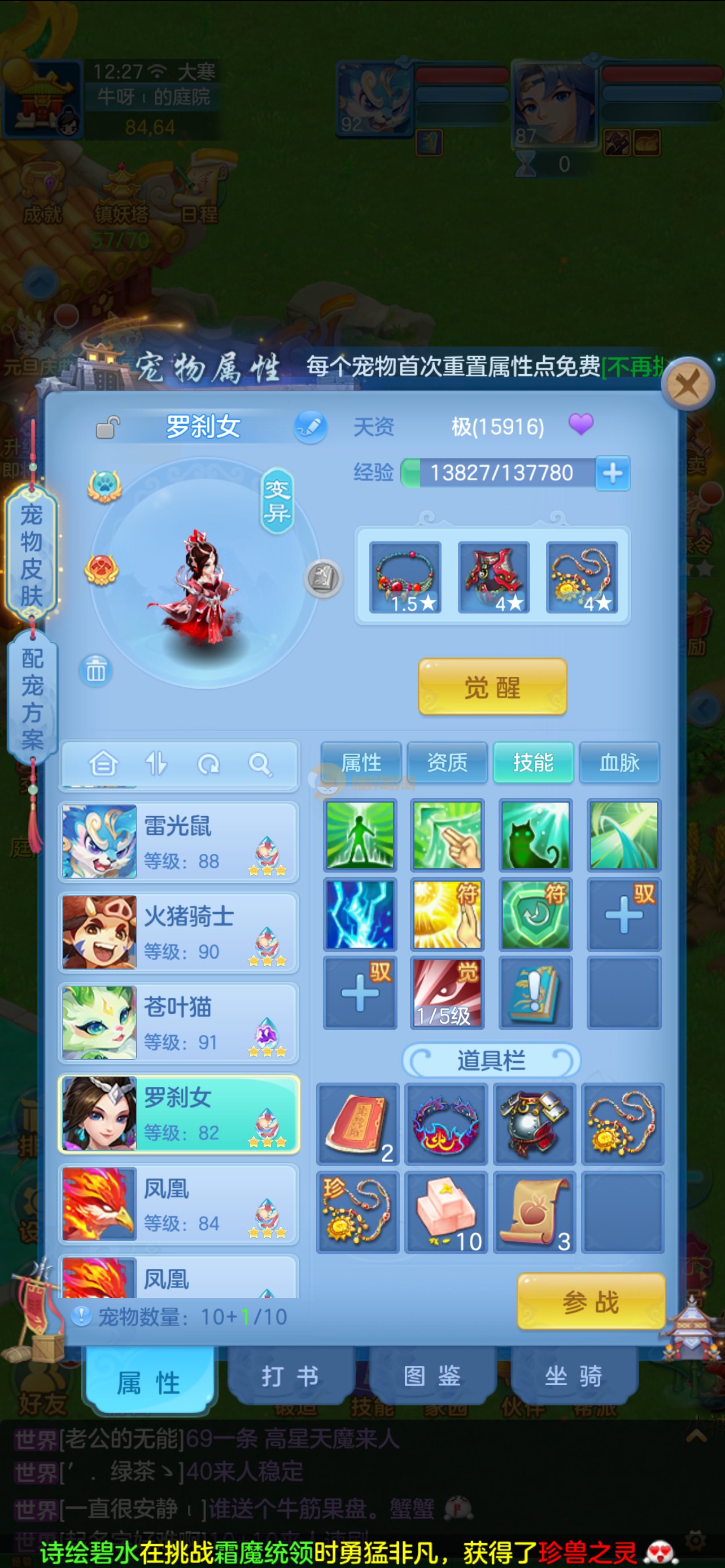725x1568 pixels.
Task: Open the 坐骑 bottom tab
Action: (x=574, y=1377)
